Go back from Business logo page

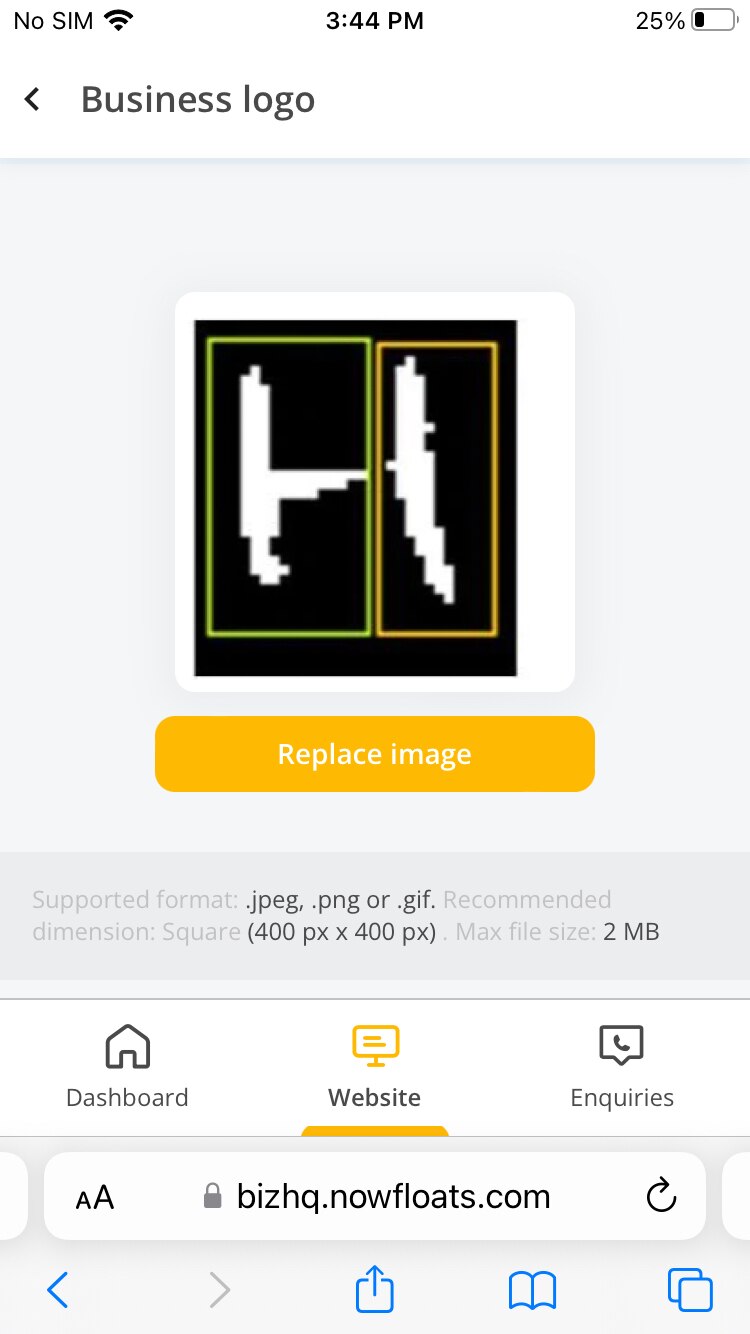(x=33, y=99)
